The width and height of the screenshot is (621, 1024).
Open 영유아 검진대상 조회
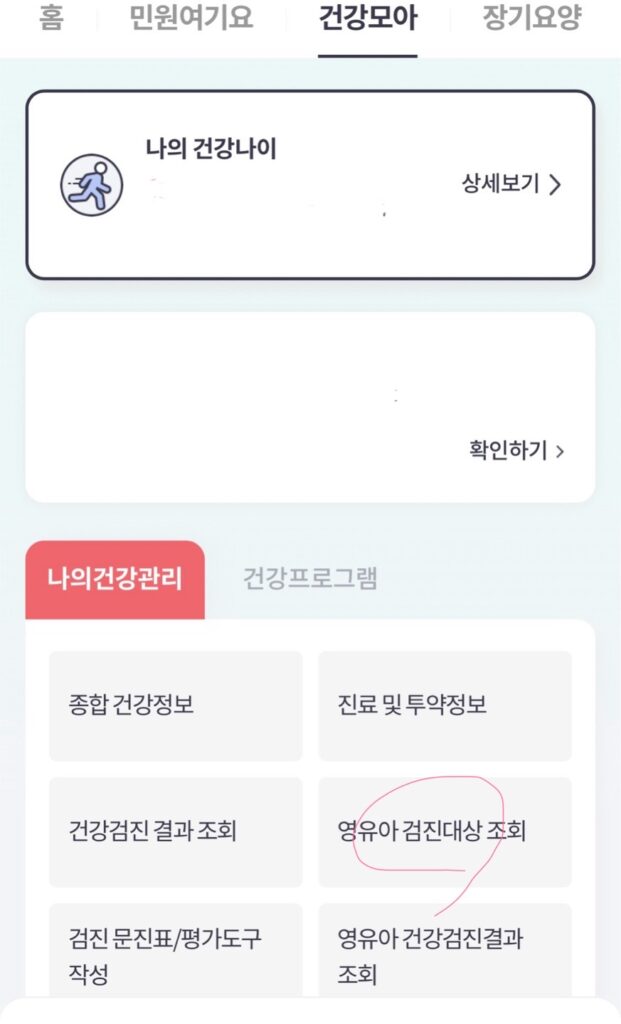(x=445, y=831)
